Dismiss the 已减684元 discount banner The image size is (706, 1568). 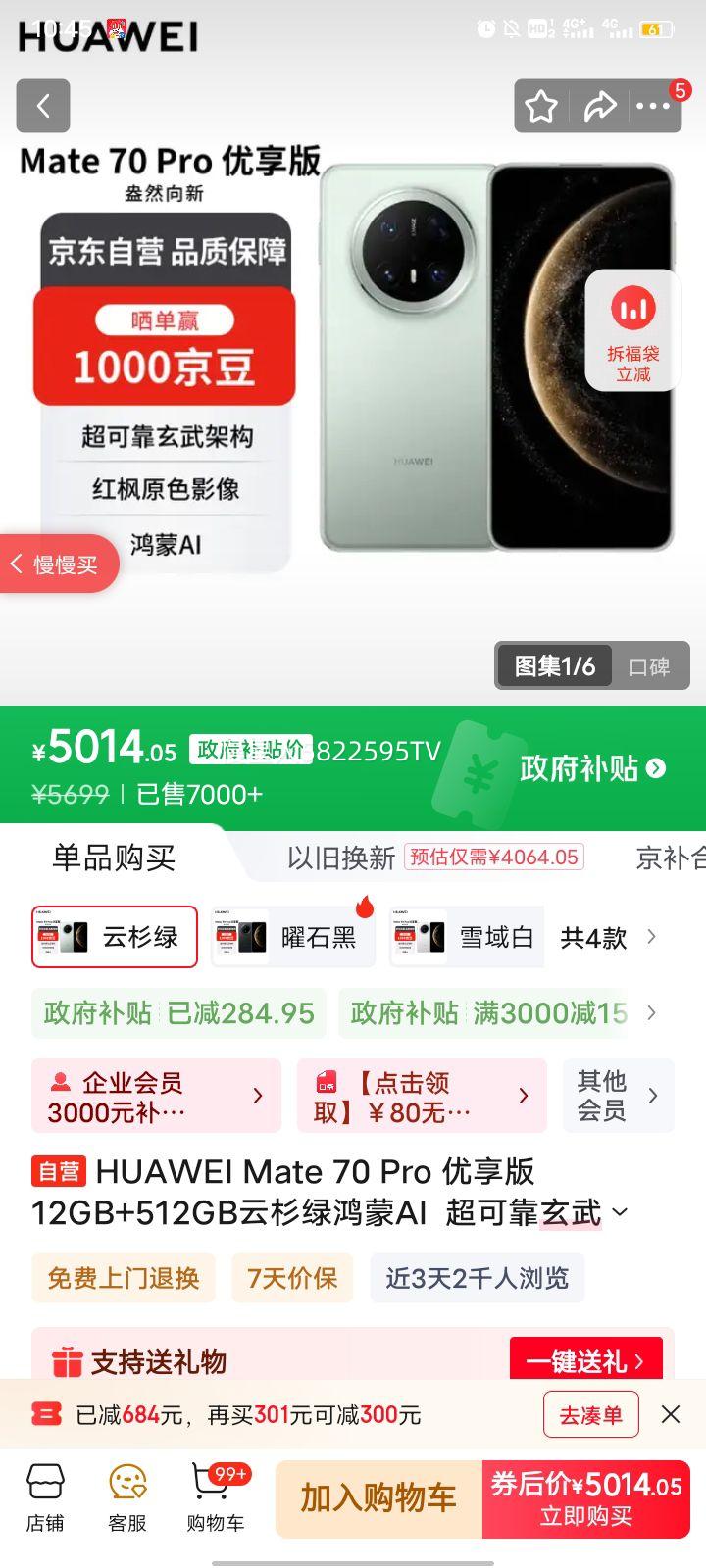(x=671, y=1414)
